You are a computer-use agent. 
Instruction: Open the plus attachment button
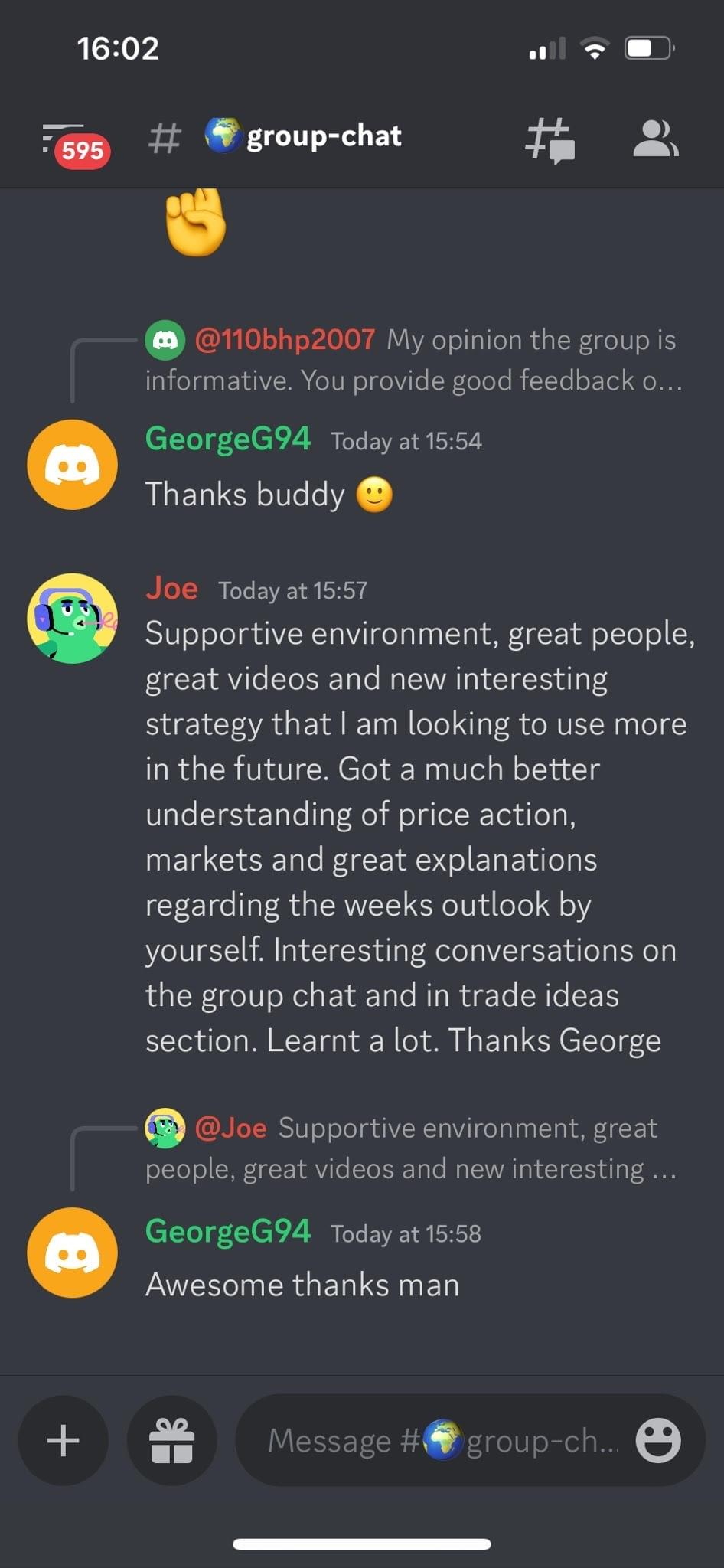(63, 1440)
